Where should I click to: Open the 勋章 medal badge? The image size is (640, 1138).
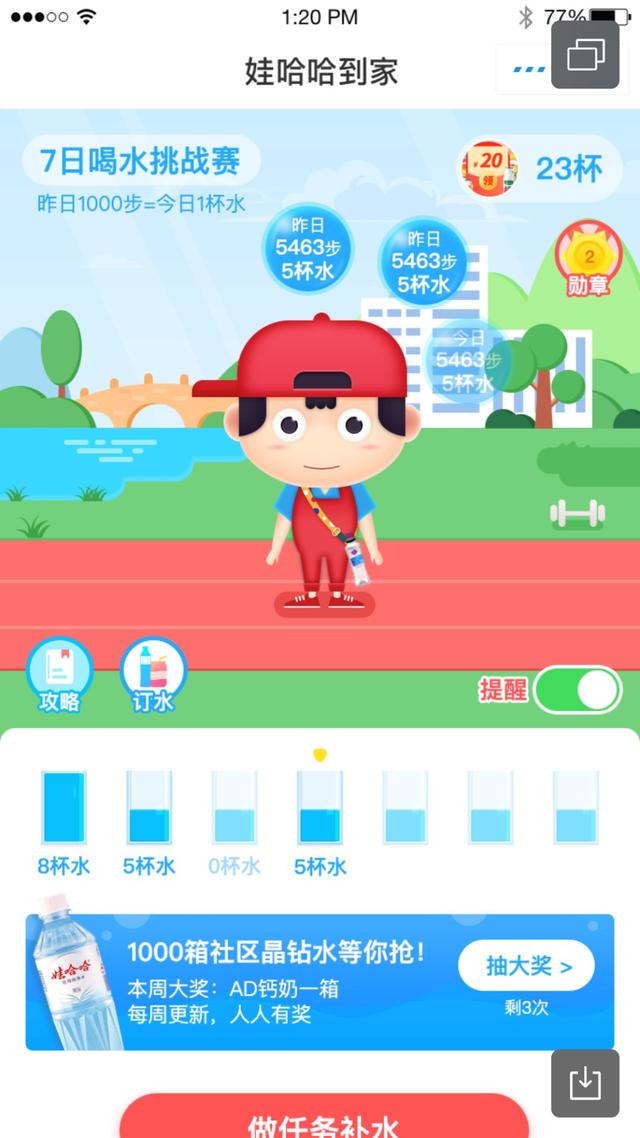pyautogui.click(x=588, y=260)
